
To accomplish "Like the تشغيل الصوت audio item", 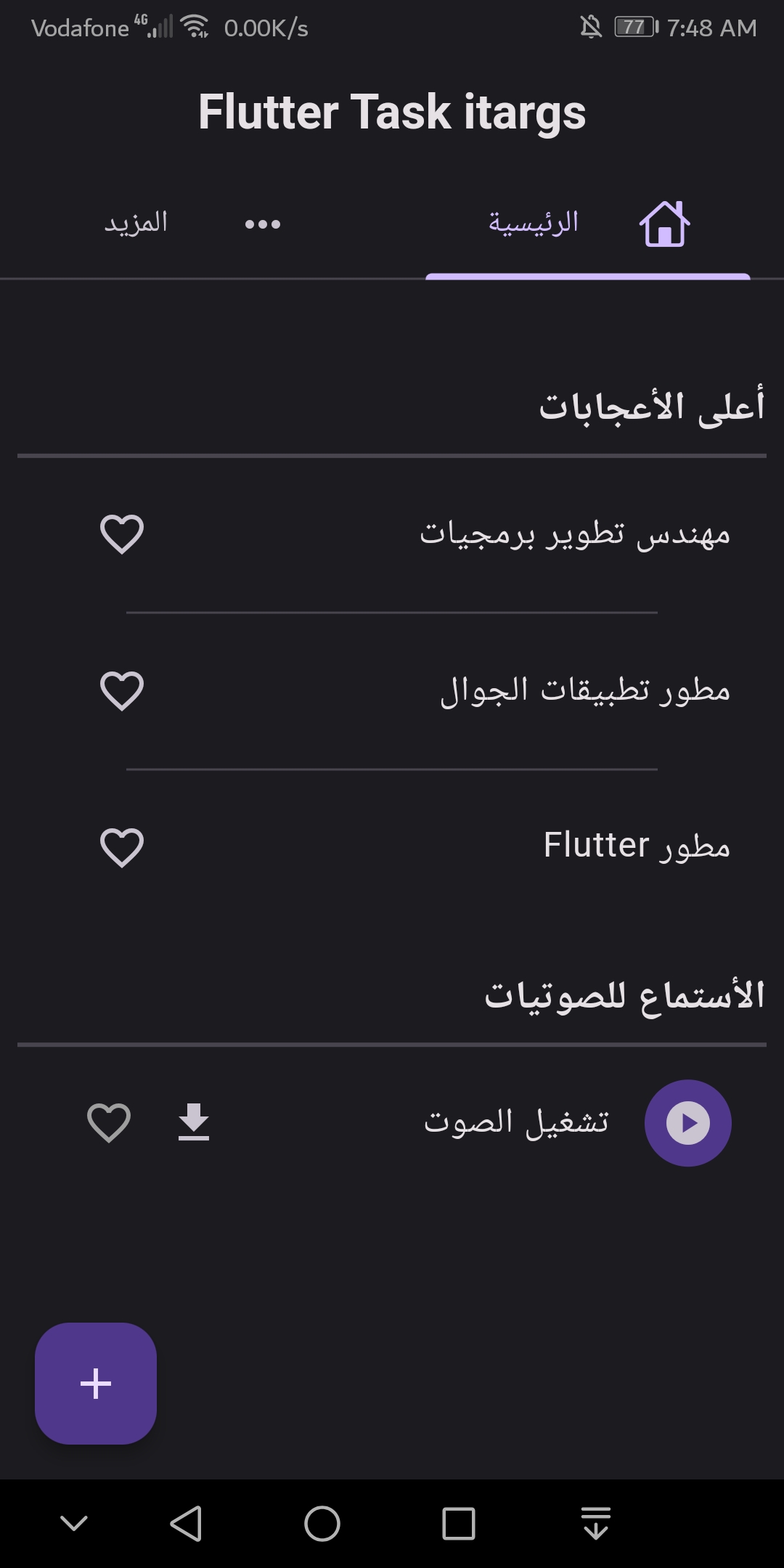I will pyautogui.click(x=109, y=1122).
